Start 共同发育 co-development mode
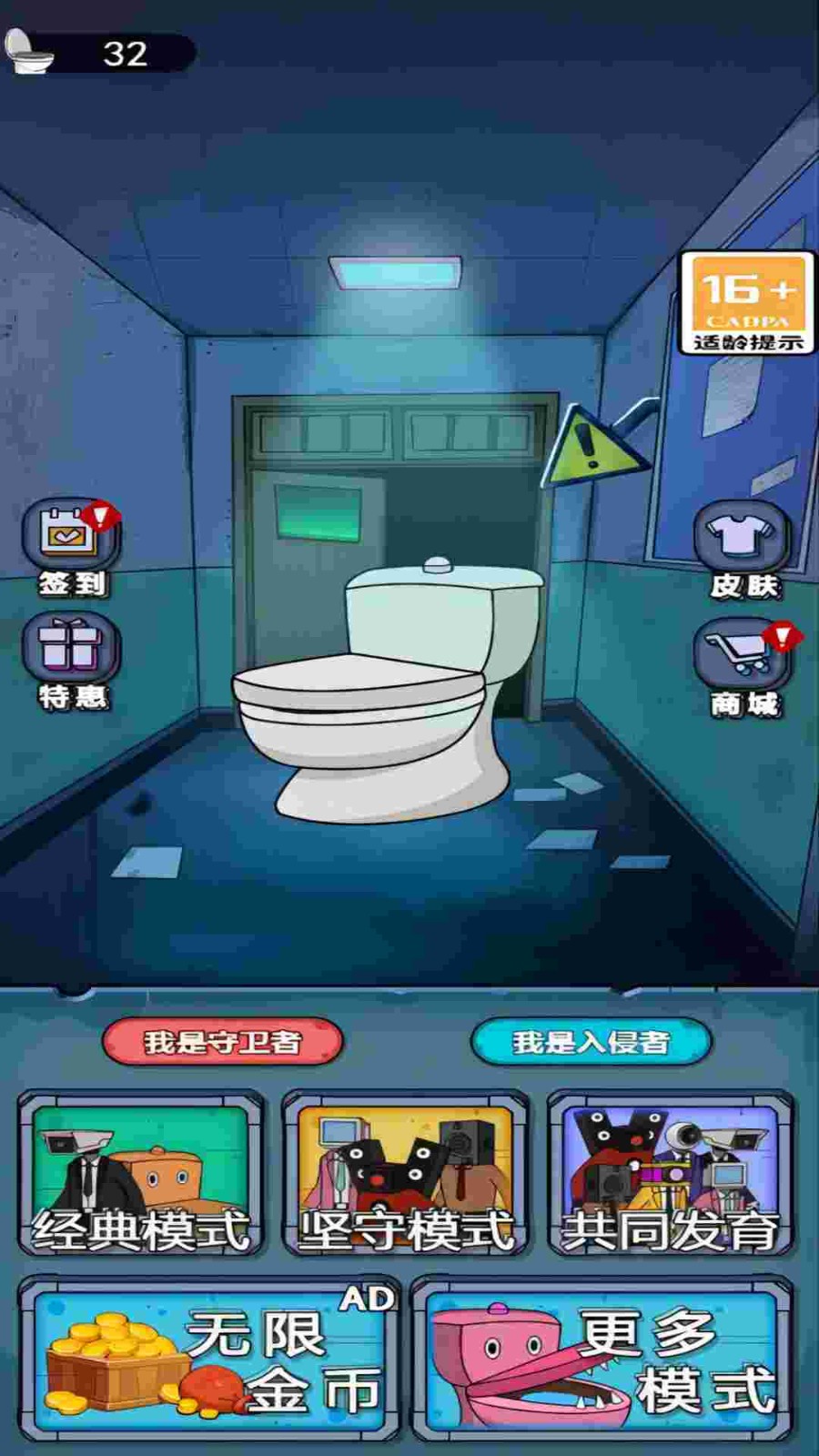Screen dimensions: 819x1456 click(671, 1174)
